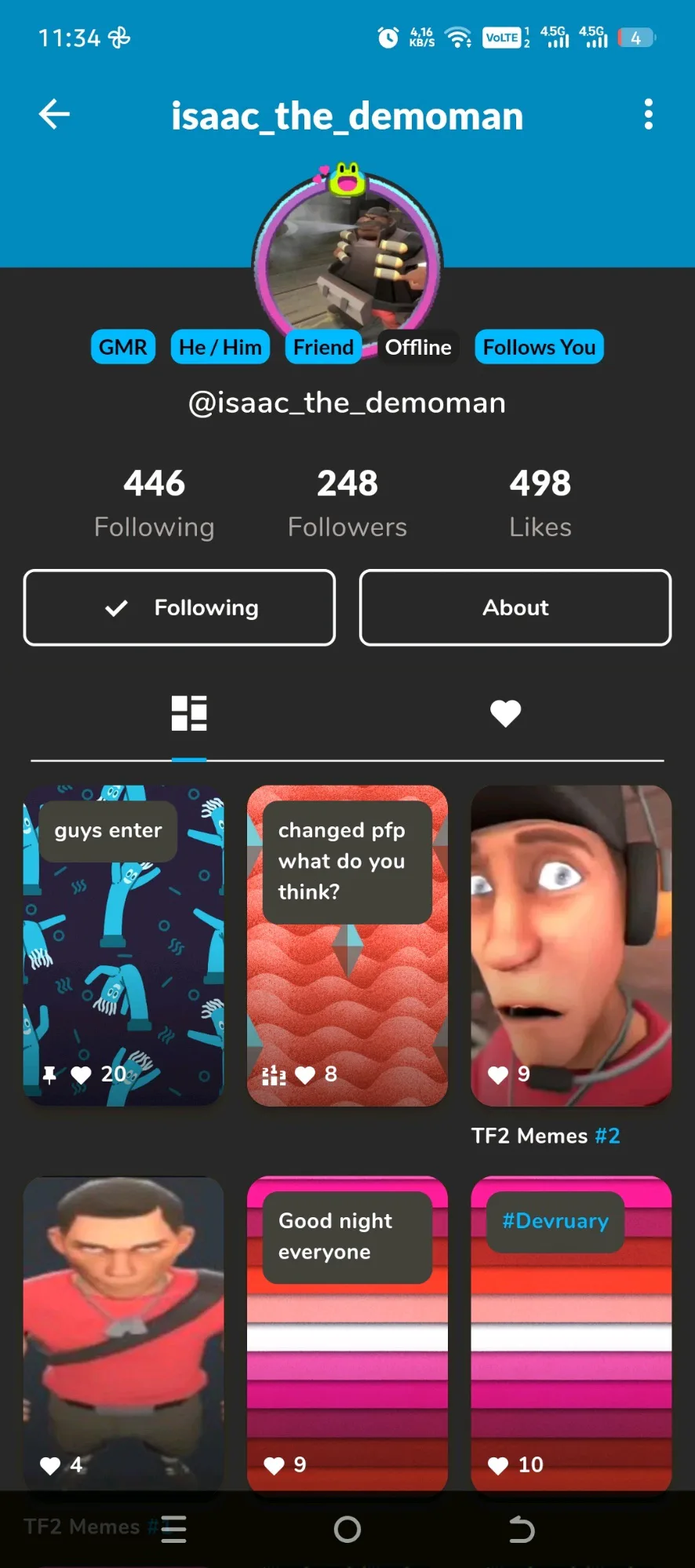Switch to the posts grid tab
This screenshot has height=1568, width=695.
[x=189, y=713]
